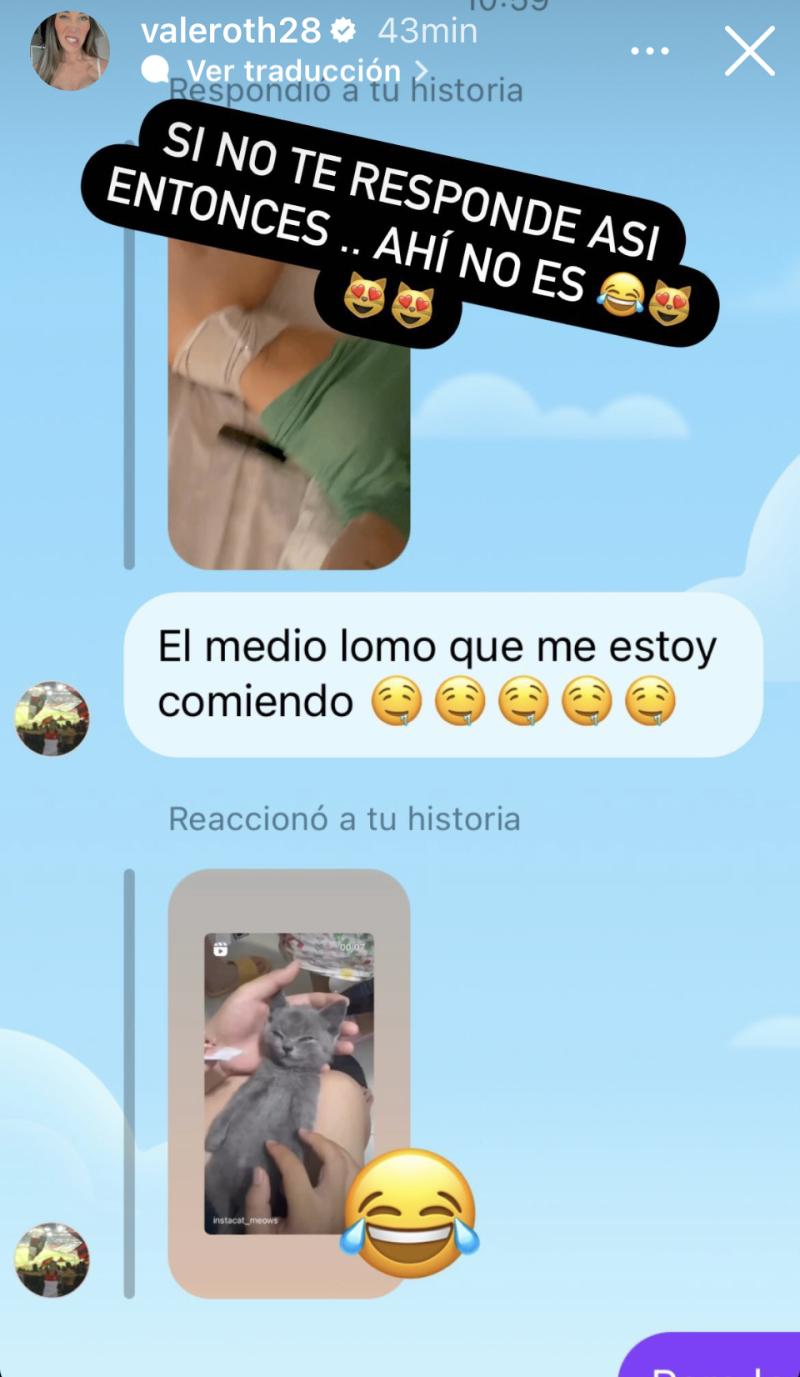Open the story options menu
Image resolution: width=800 pixels, height=1377 pixels.
[649, 51]
